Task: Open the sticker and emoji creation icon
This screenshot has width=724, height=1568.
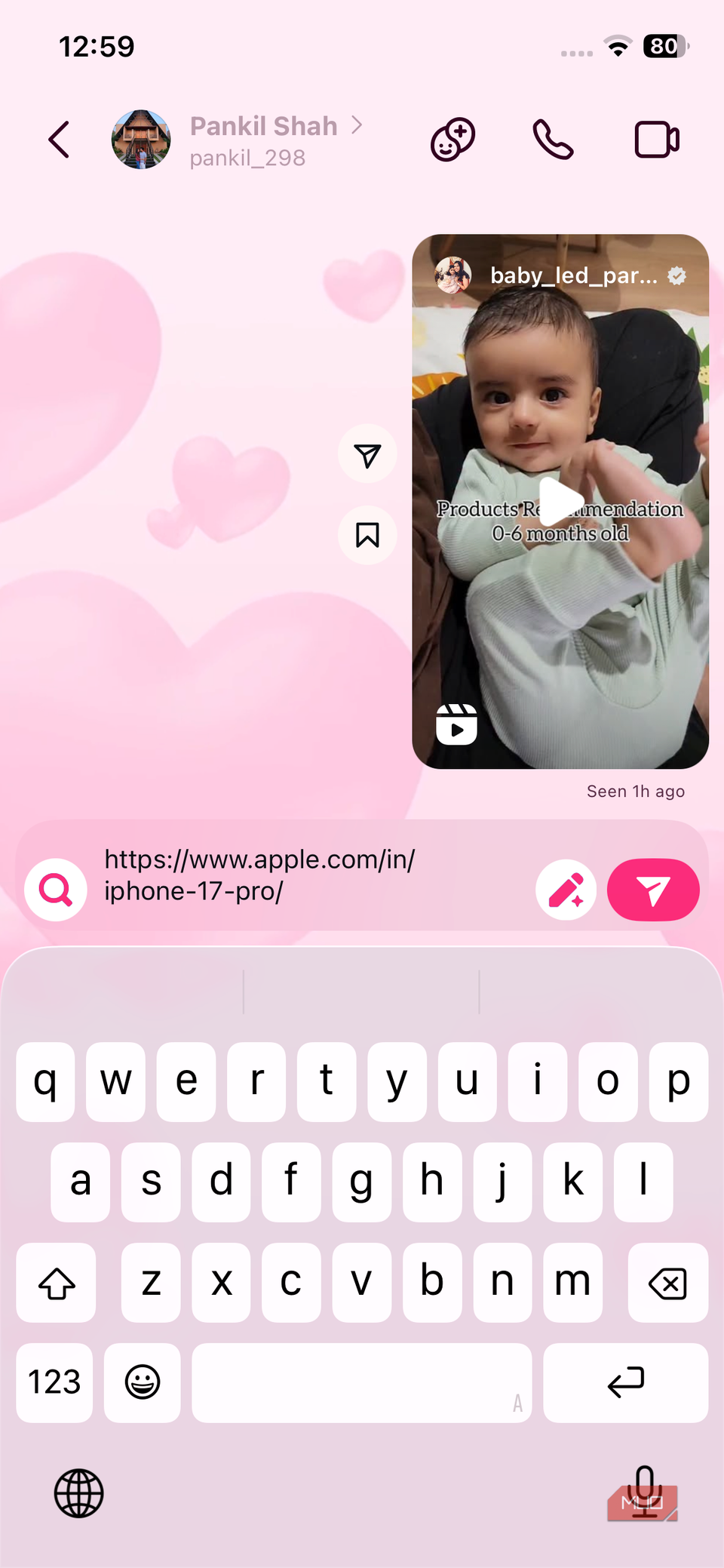Action: pos(452,140)
